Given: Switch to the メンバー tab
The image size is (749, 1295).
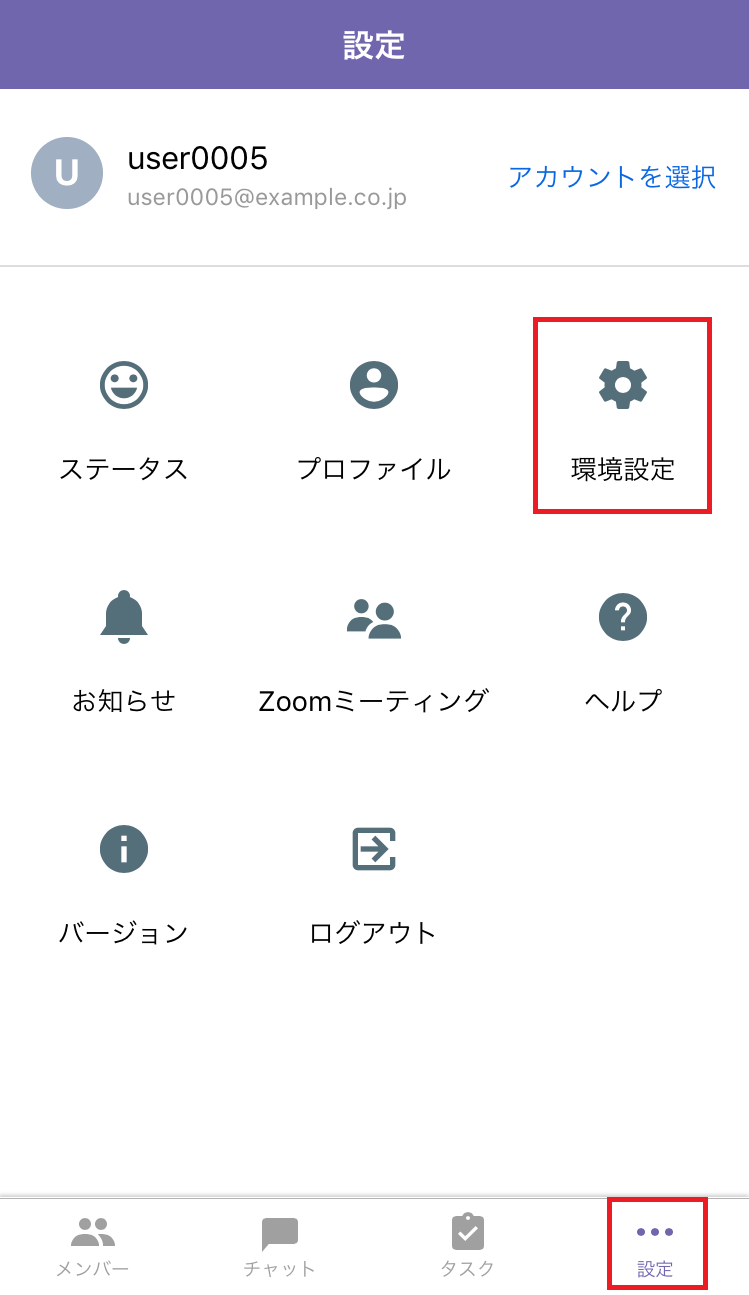Looking at the screenshot, I should coord(93,1245).
